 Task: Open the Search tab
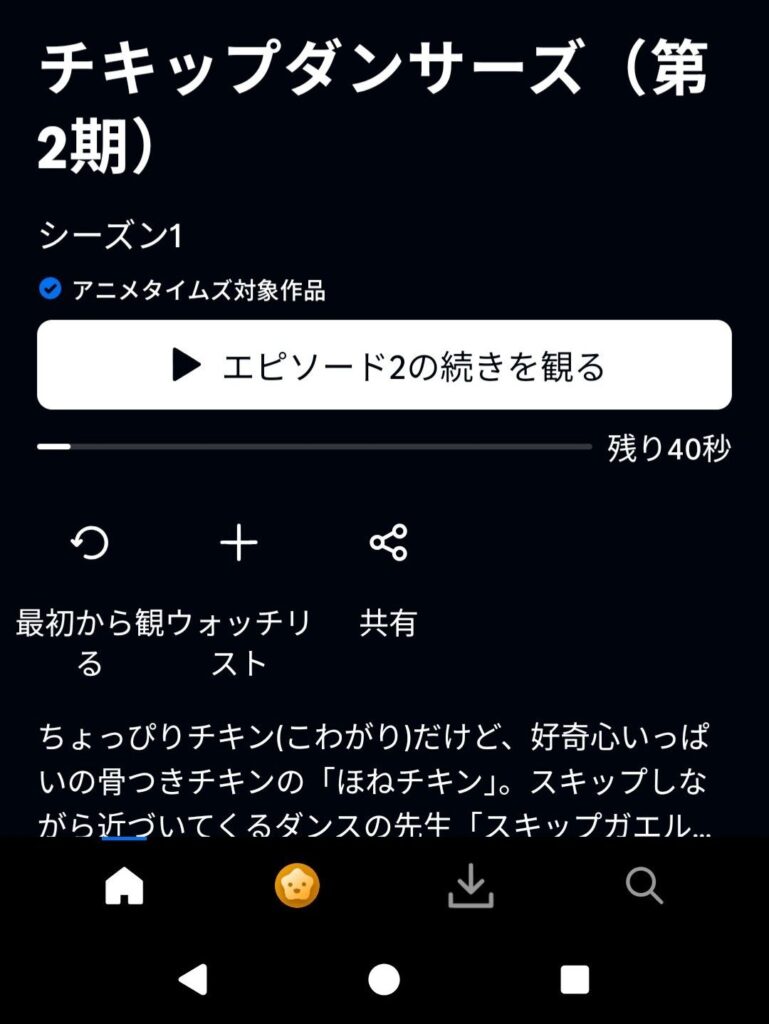643,886
